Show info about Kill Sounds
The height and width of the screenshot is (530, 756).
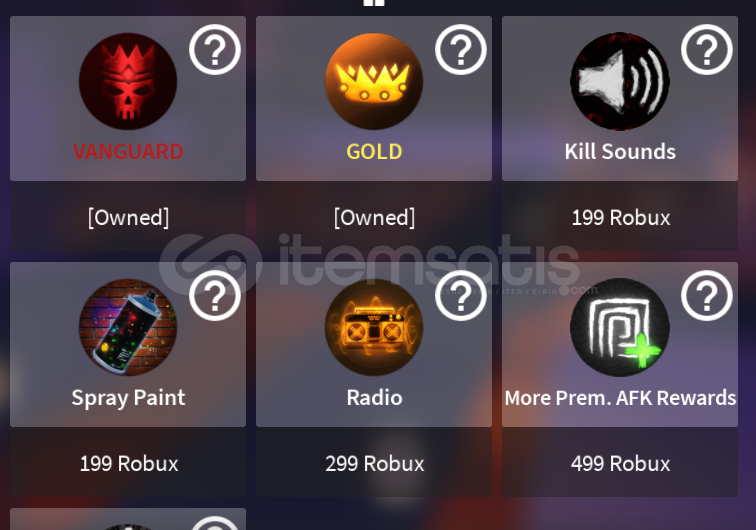point(707,49)
